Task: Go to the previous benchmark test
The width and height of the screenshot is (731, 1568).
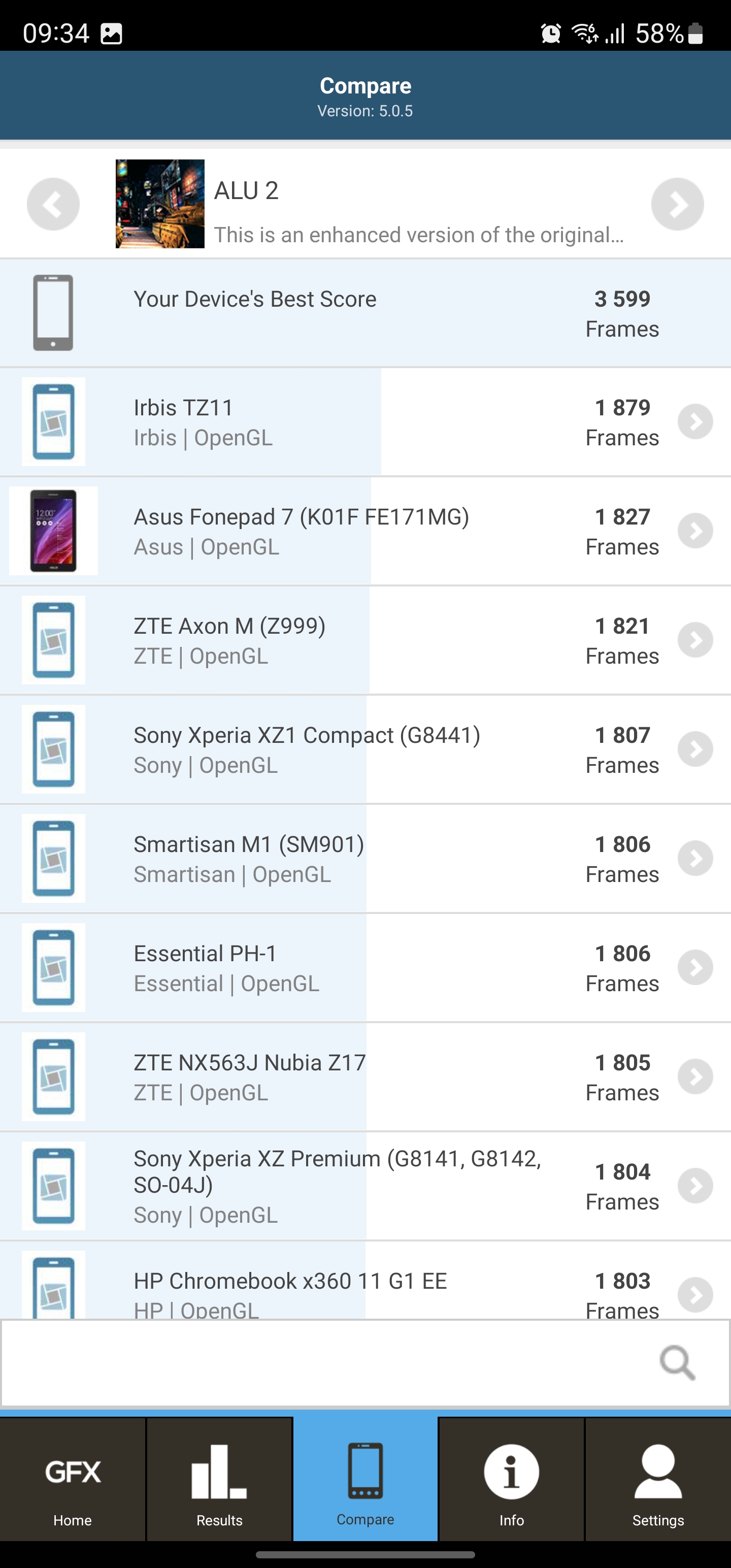Action: coord(53,204)
